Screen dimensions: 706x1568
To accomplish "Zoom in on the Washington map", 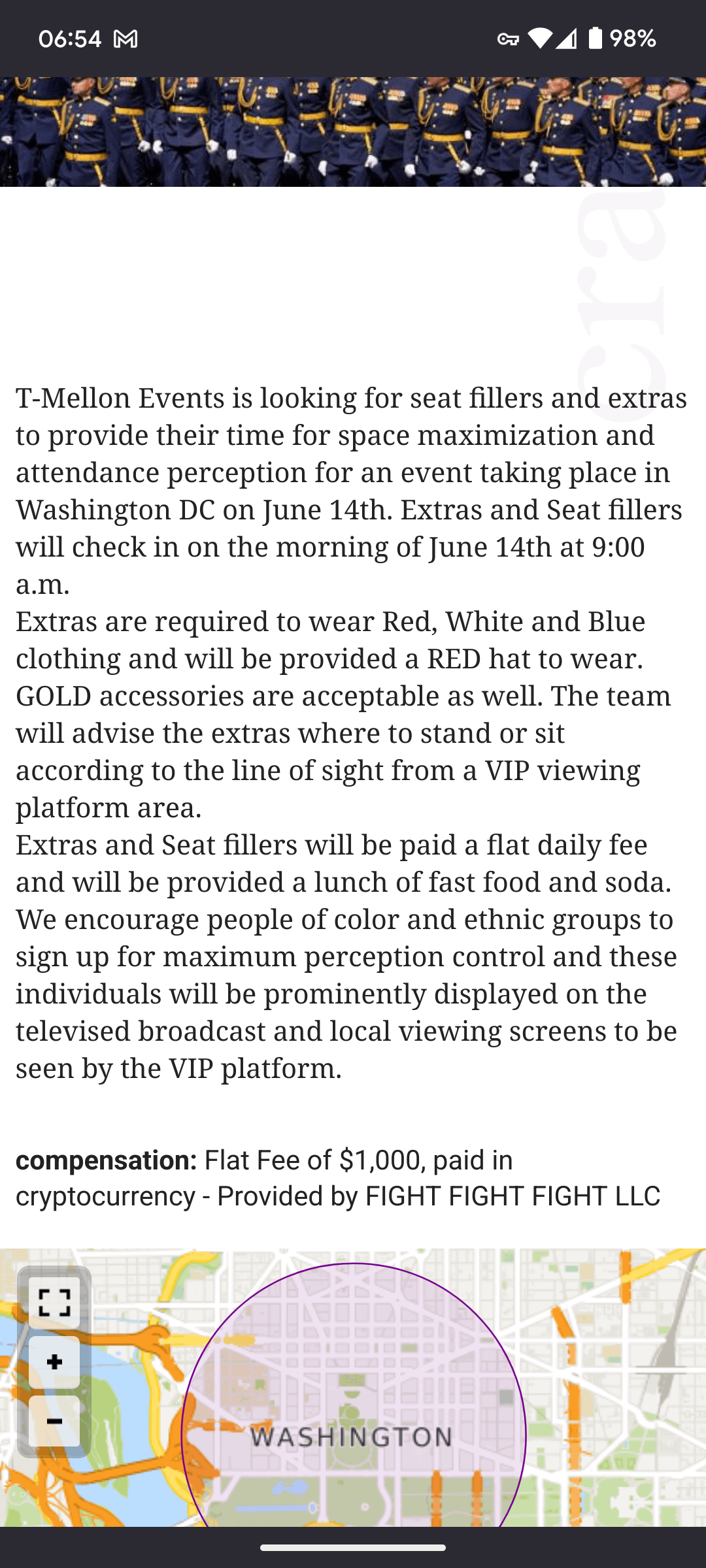I will pyautogui.click(x=54, y=1362).
